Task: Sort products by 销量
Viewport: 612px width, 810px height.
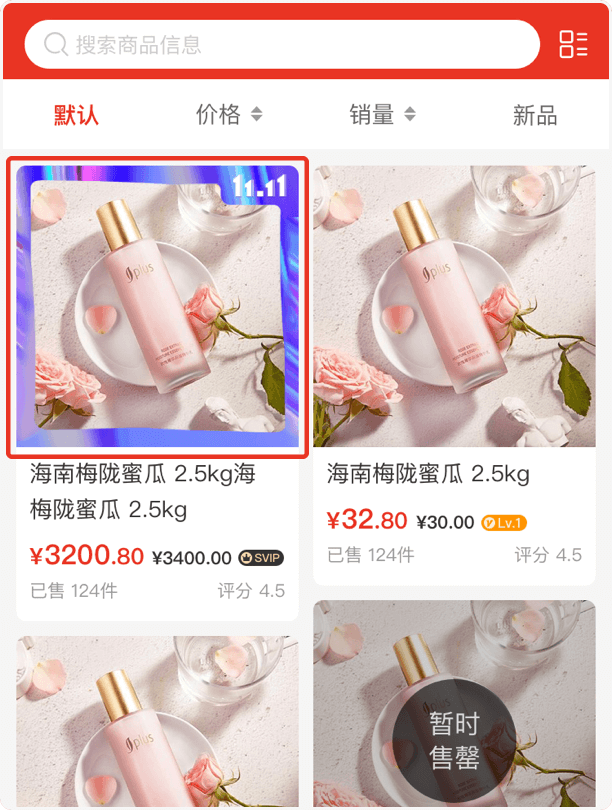Action: point(382,115)
